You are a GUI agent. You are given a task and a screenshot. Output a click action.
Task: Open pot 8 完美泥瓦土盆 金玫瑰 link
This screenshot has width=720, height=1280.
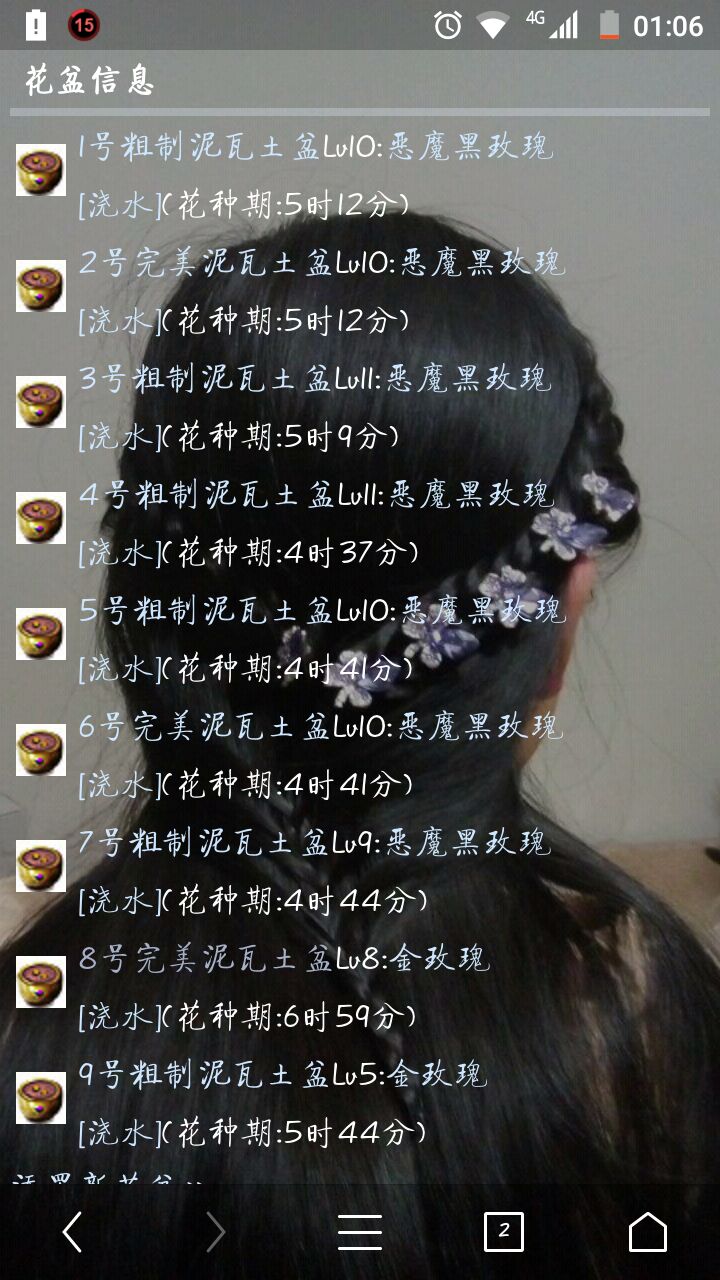tap(285, 959)
